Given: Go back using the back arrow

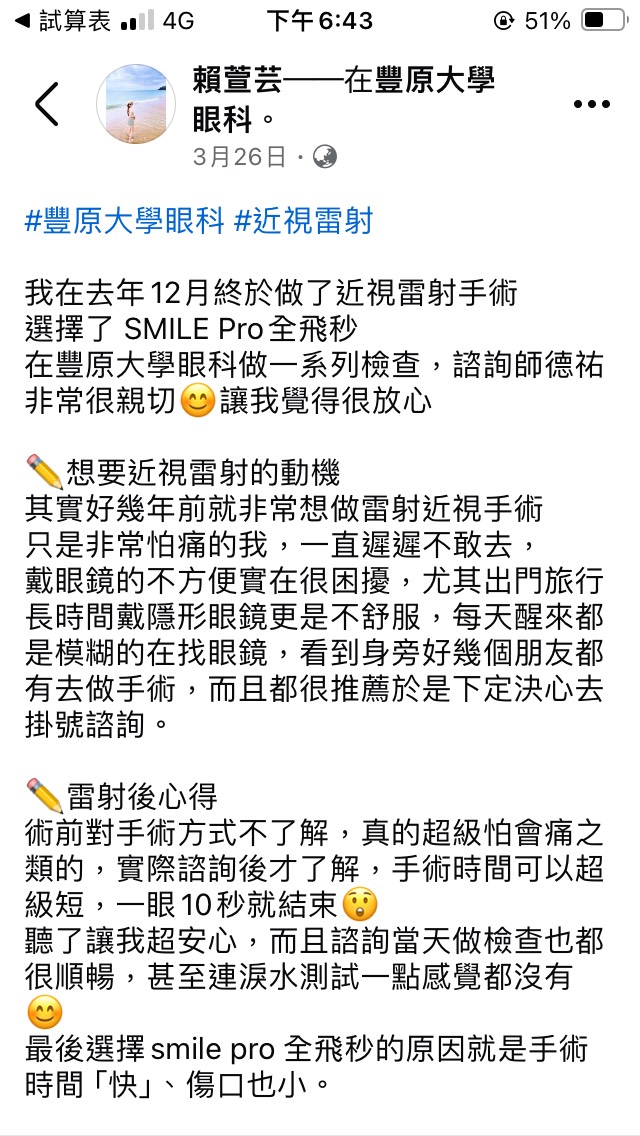Looking at the screenshot, I should pyautogui.click(x=46, y=104).
